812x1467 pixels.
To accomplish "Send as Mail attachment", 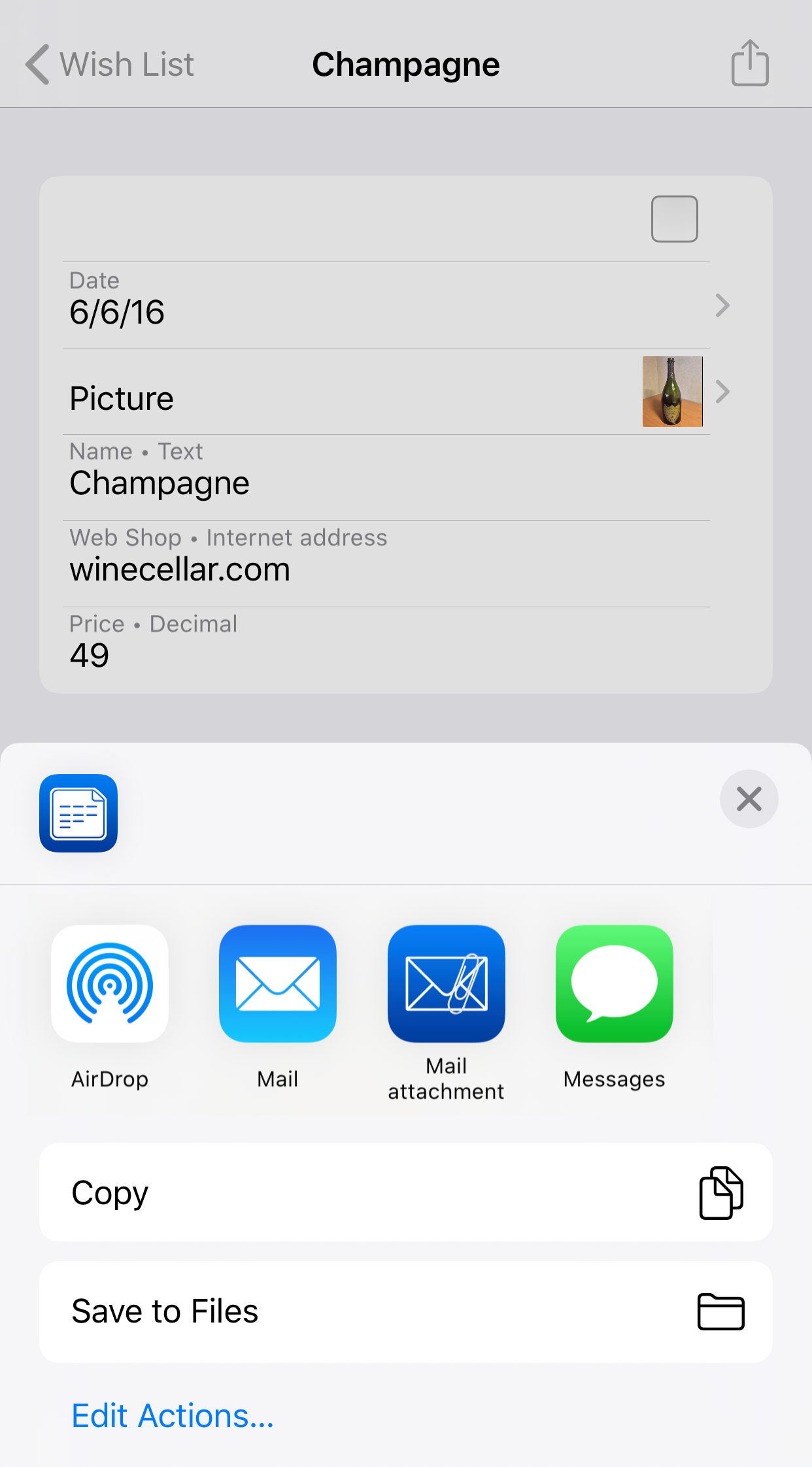I will pos(446,984).
